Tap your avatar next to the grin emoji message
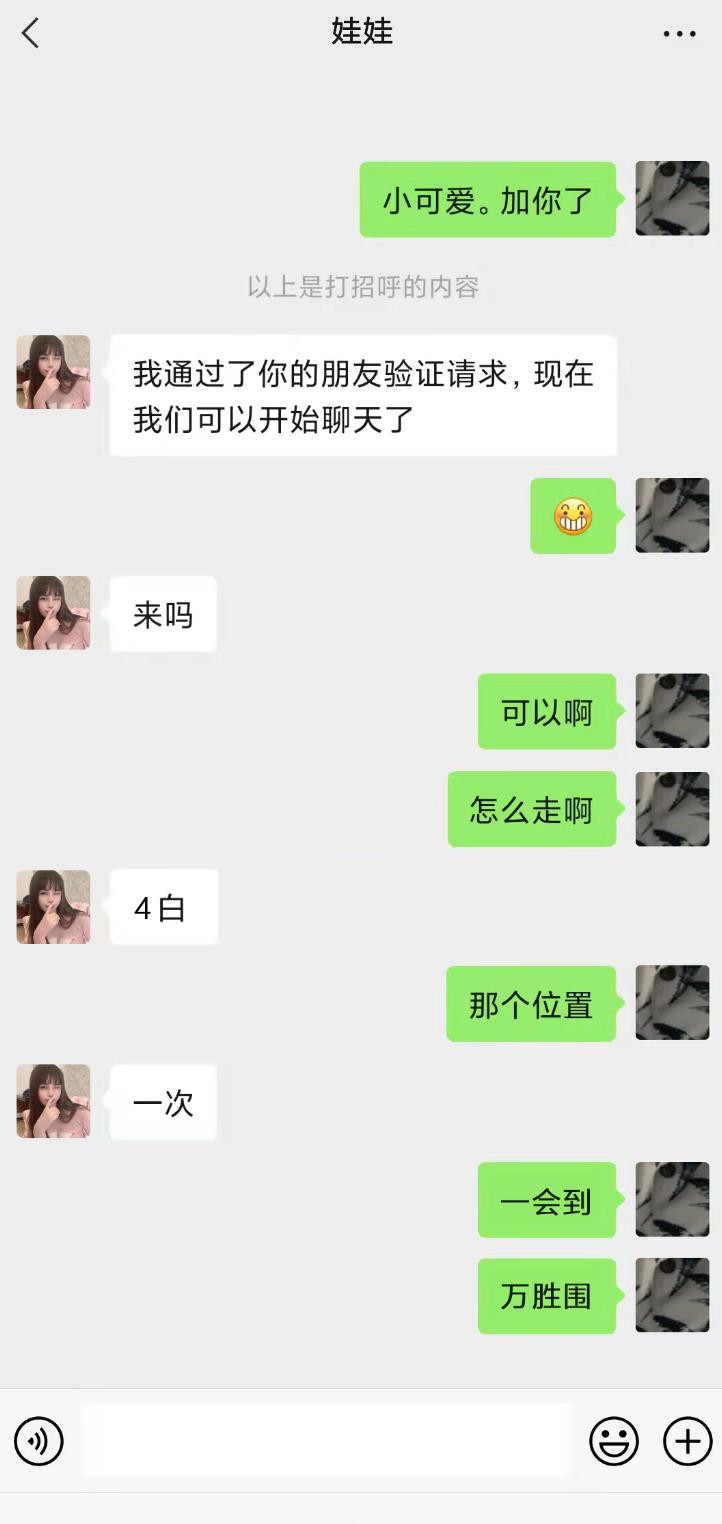This screenshot has width=722, height=1524. tap(672, 516)
